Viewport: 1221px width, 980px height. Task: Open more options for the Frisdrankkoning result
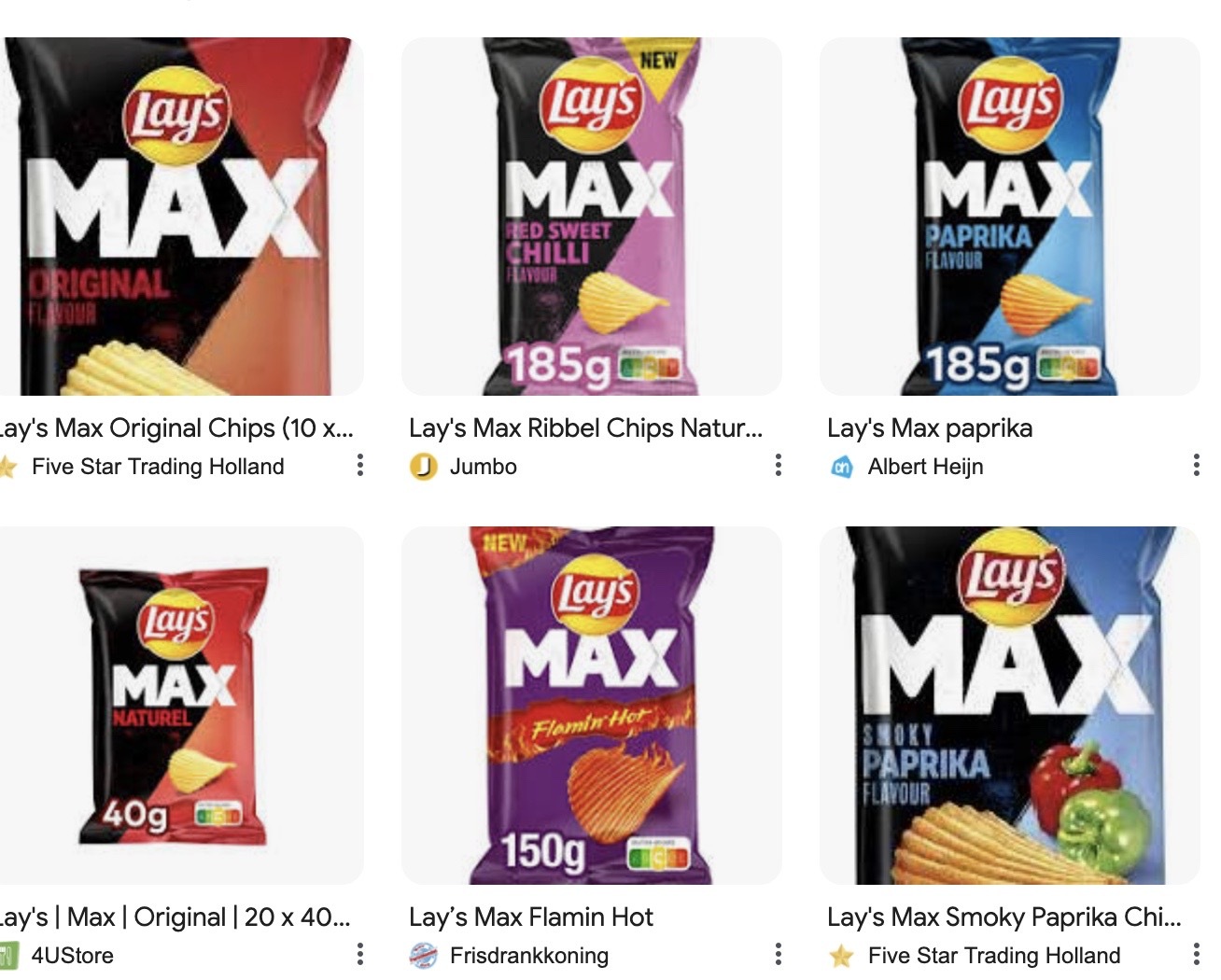(779, 954)
